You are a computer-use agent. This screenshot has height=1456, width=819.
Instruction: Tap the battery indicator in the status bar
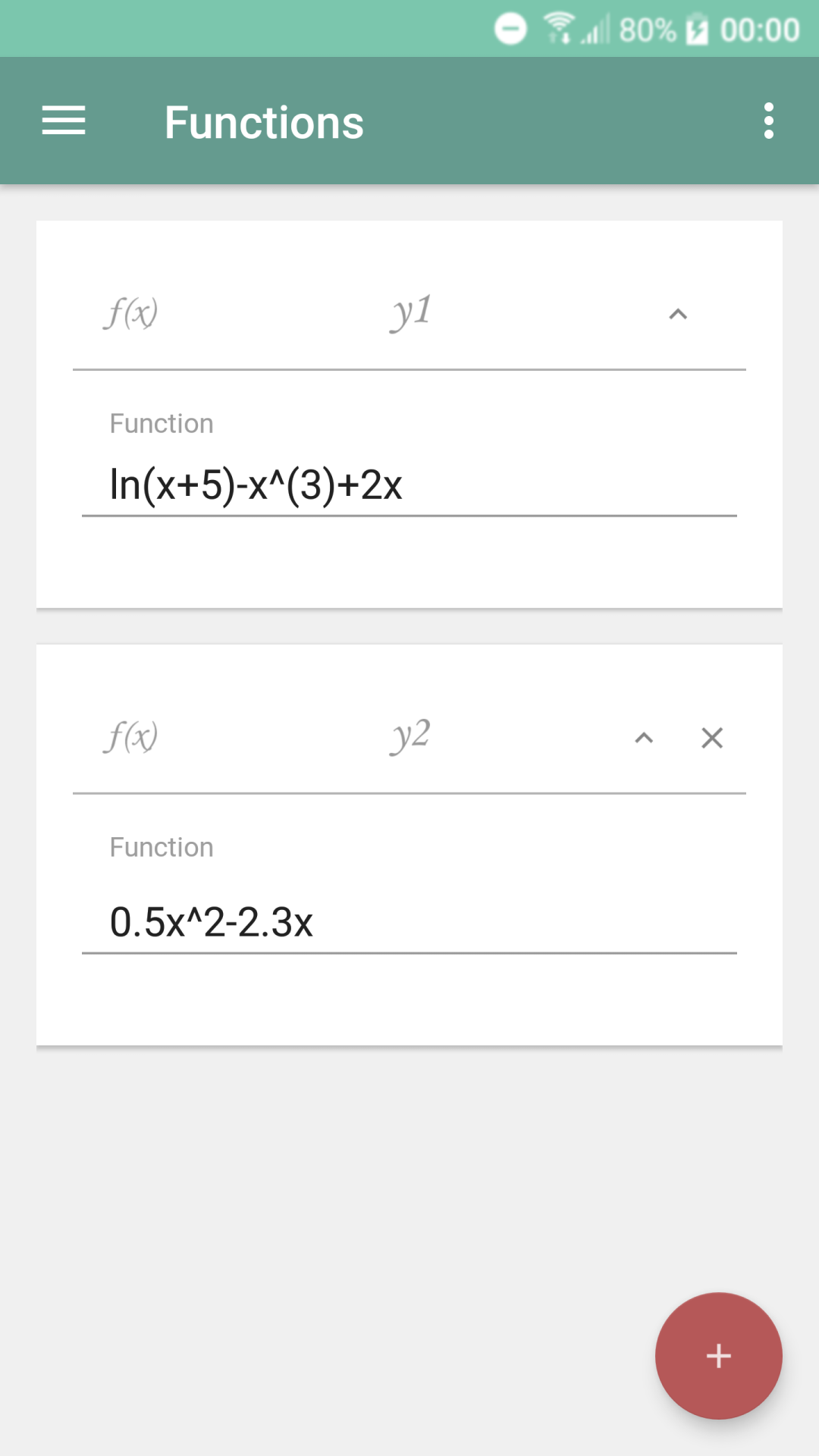click(x=697, y=29)
